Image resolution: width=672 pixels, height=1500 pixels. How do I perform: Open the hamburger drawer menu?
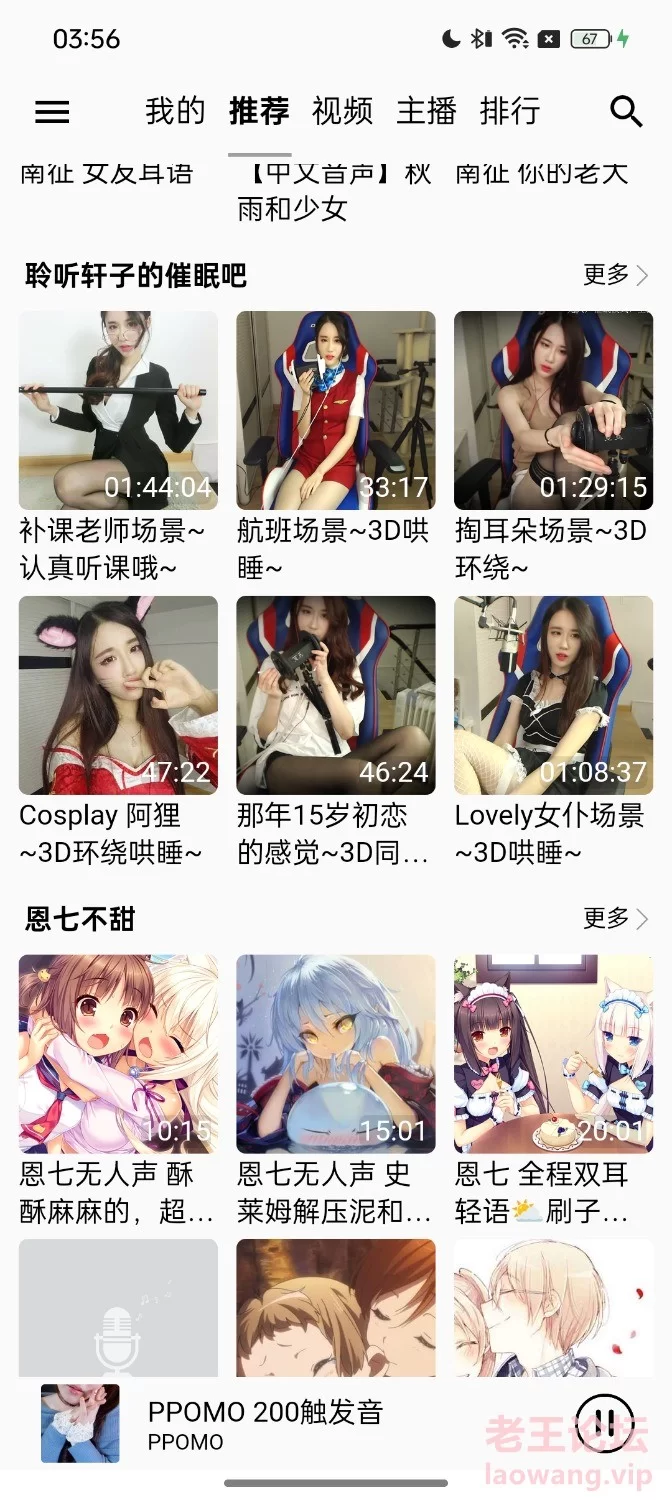click(x=52, y=112)
